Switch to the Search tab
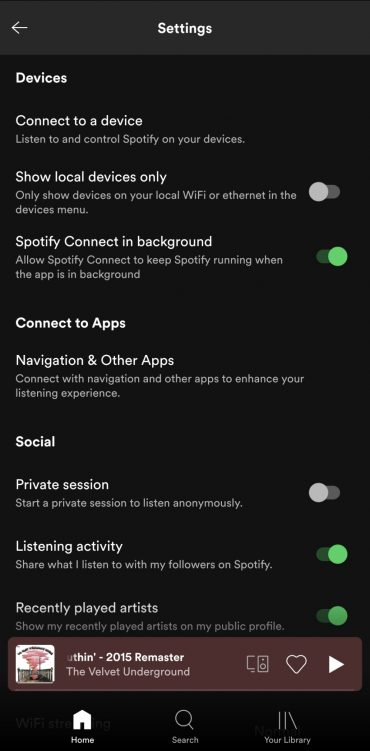The height and width of the screenshot is (751, 370). 185,727
